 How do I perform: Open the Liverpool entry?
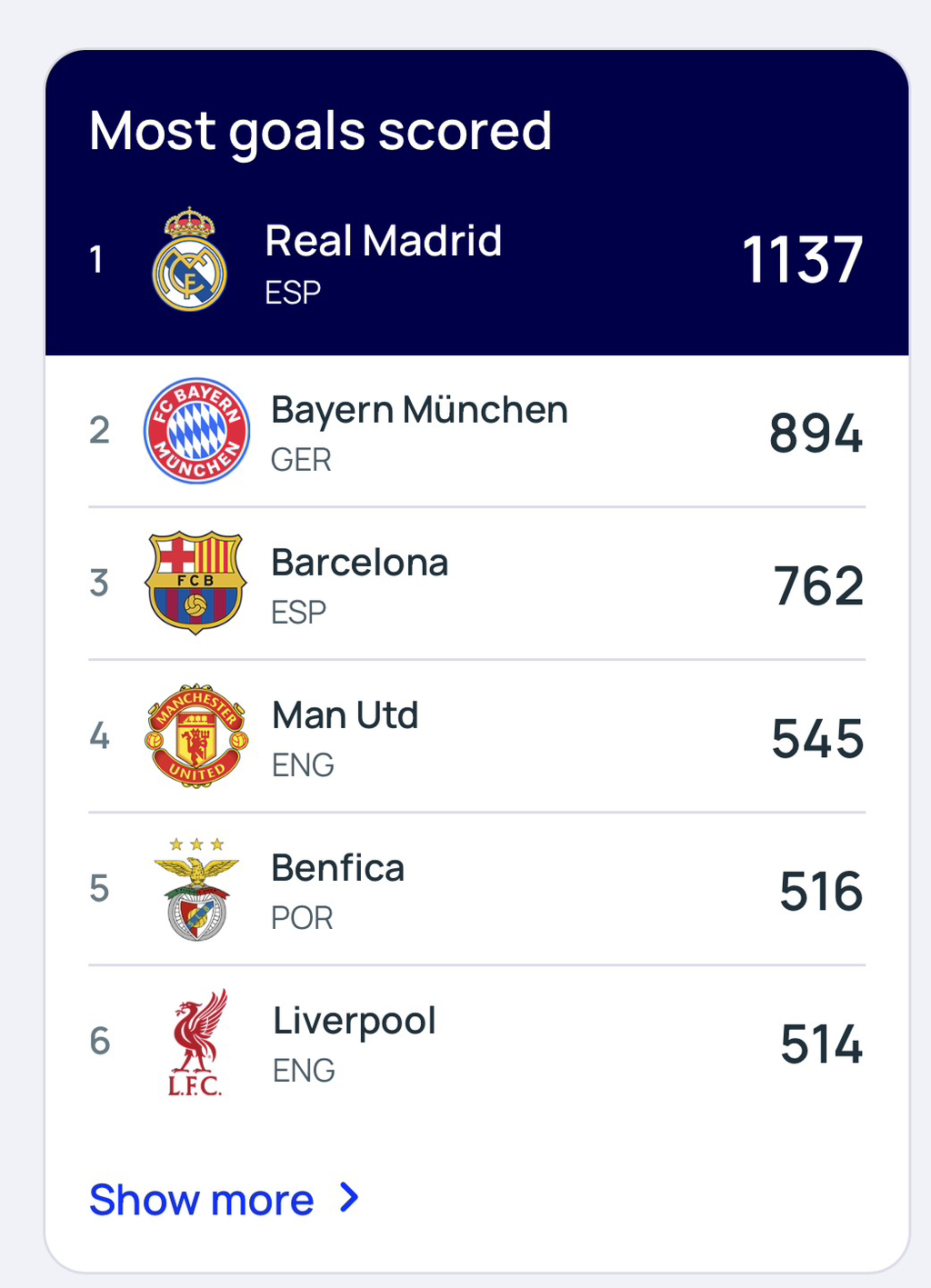[476, 1042]
